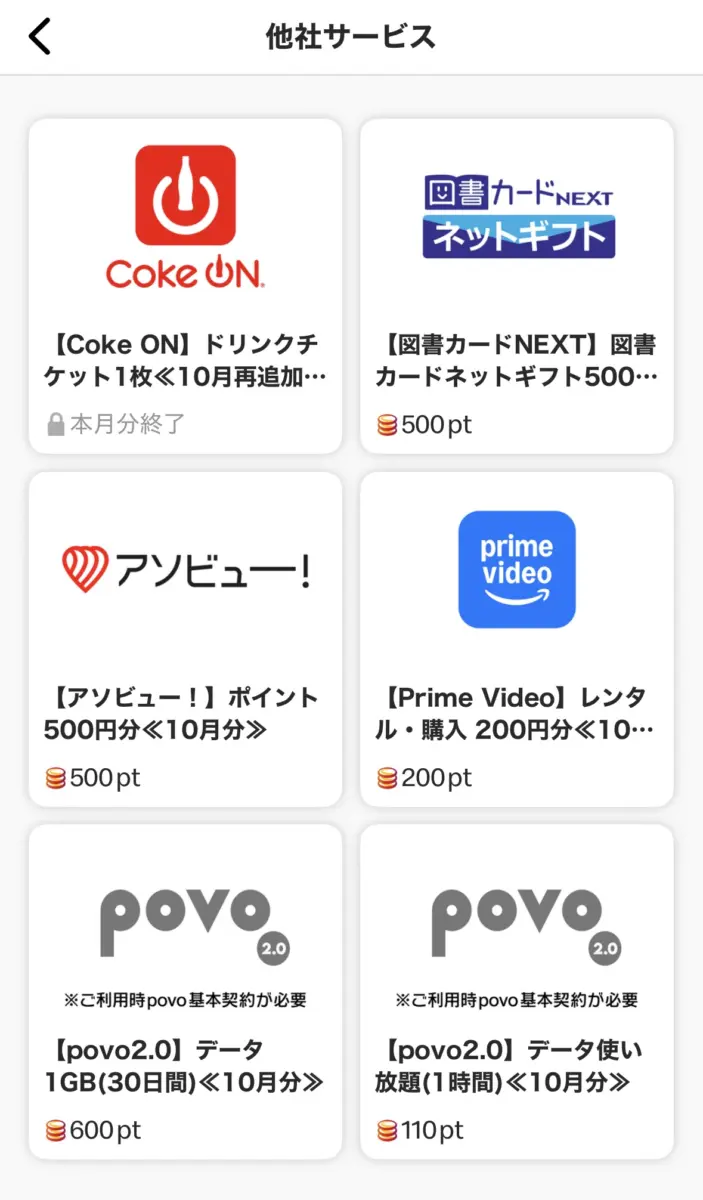Tap the povo2.0 データ使い放題(1時間) card
The width and height of the screenshot is (703, 1200).
click(517, 991)
